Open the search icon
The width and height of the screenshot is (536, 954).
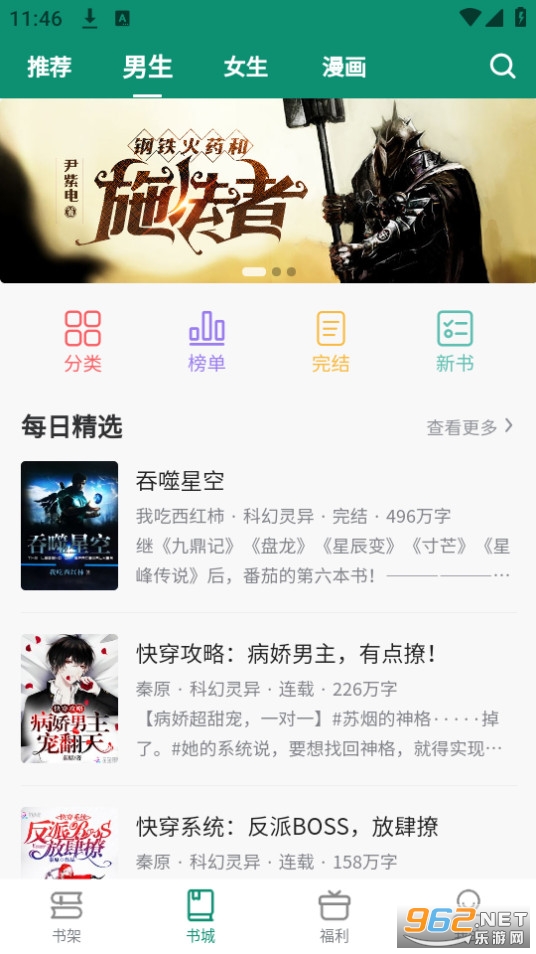pos(503,66)
